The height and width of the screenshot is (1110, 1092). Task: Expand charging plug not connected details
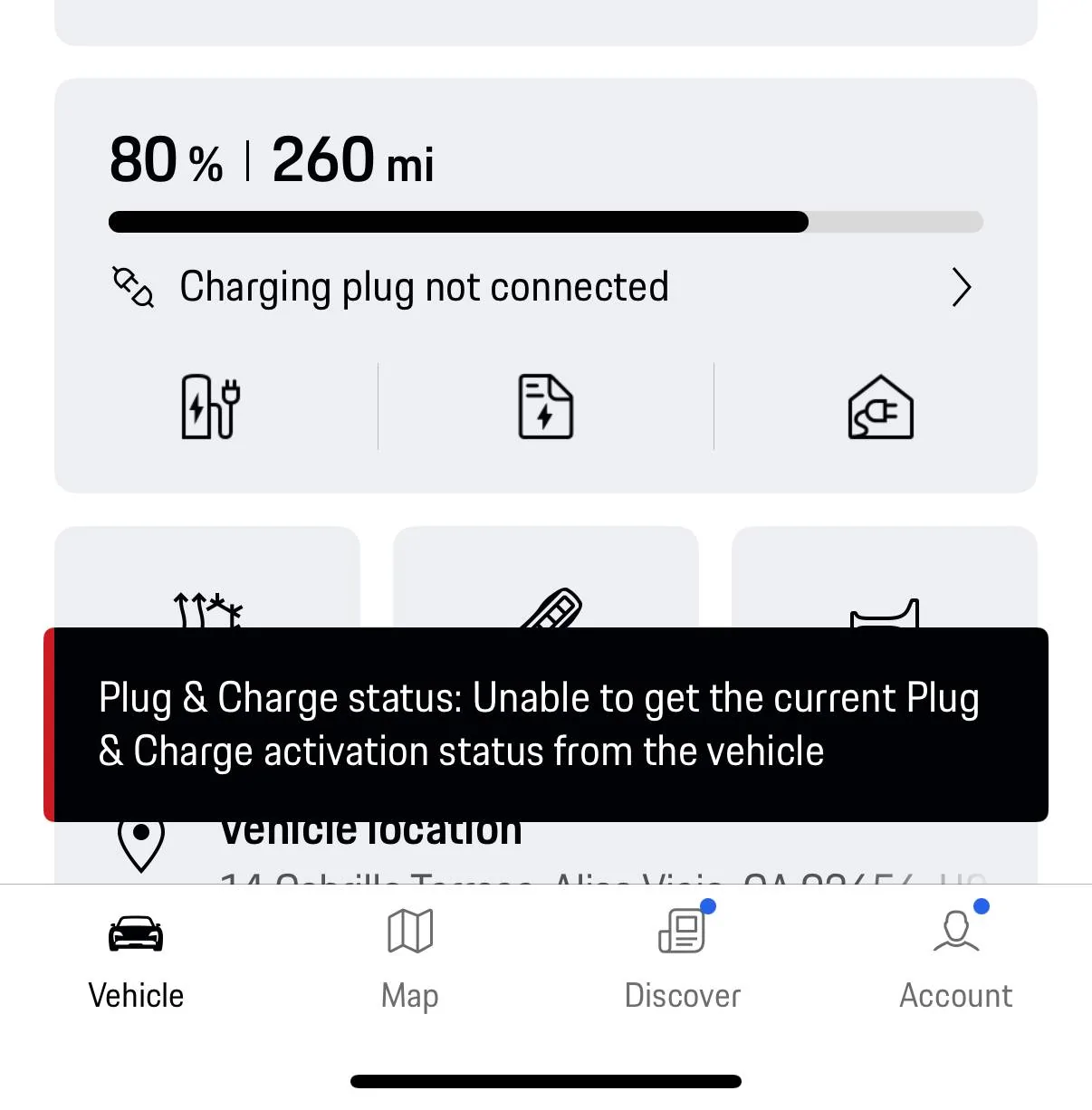(424, 287)
